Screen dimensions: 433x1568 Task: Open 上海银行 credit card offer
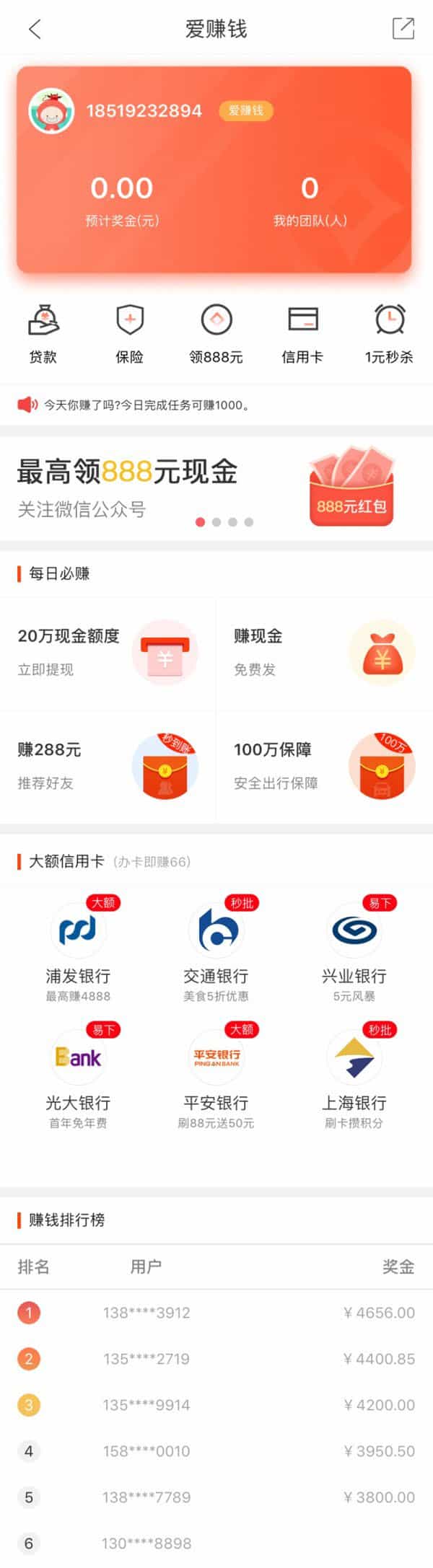[354, 1075]
